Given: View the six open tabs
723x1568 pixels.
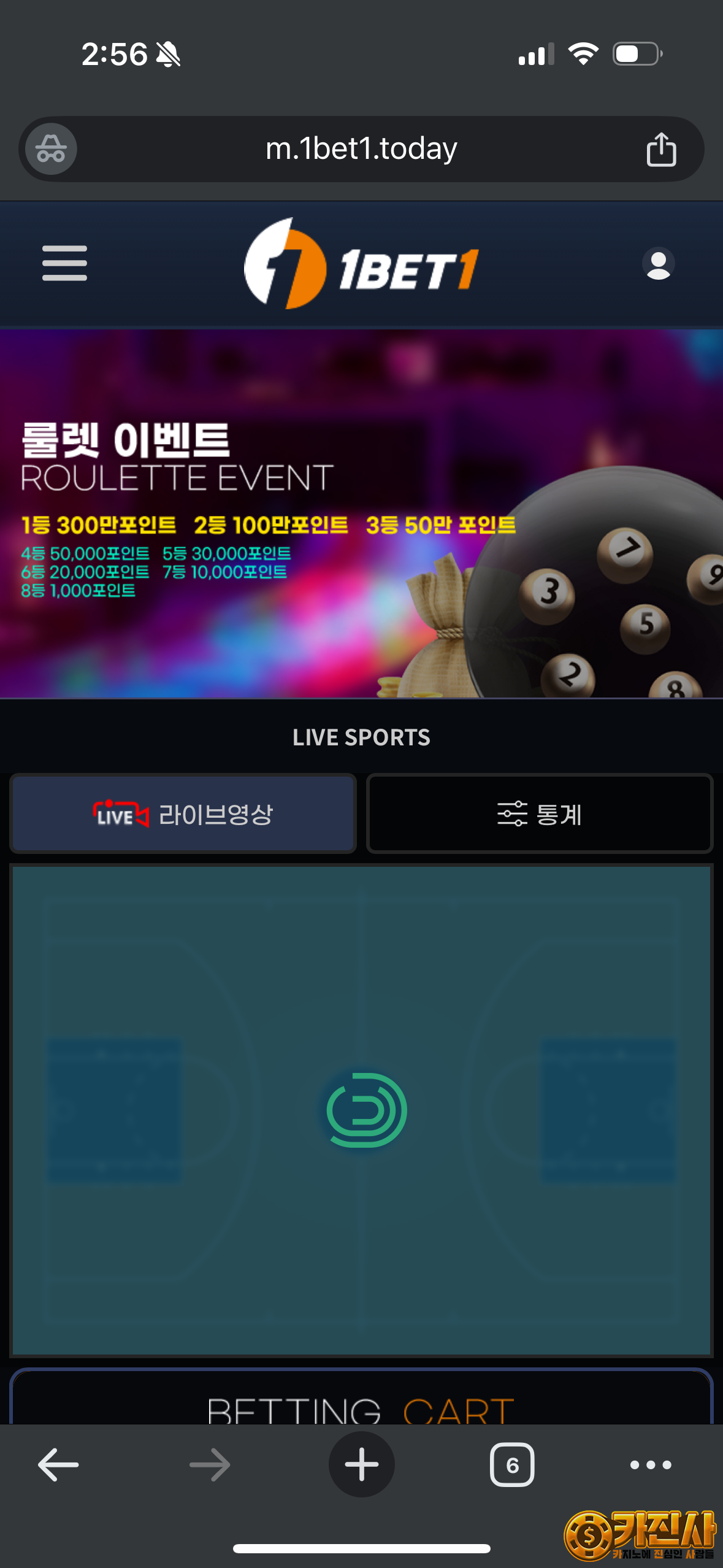Looking at the screenshot, I should tap(512, 1464).
